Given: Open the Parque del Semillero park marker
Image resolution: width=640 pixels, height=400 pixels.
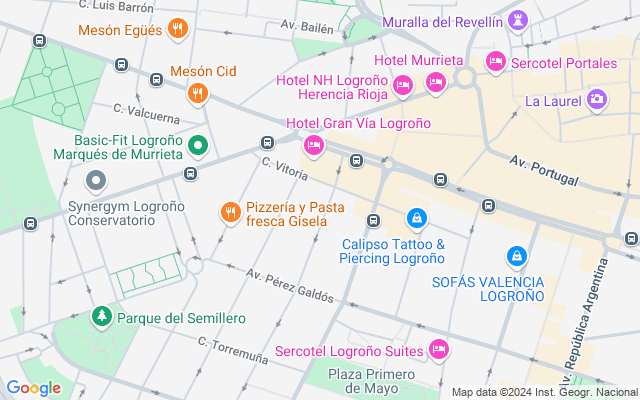Looking at the screenshot, I should coord(102,316).
